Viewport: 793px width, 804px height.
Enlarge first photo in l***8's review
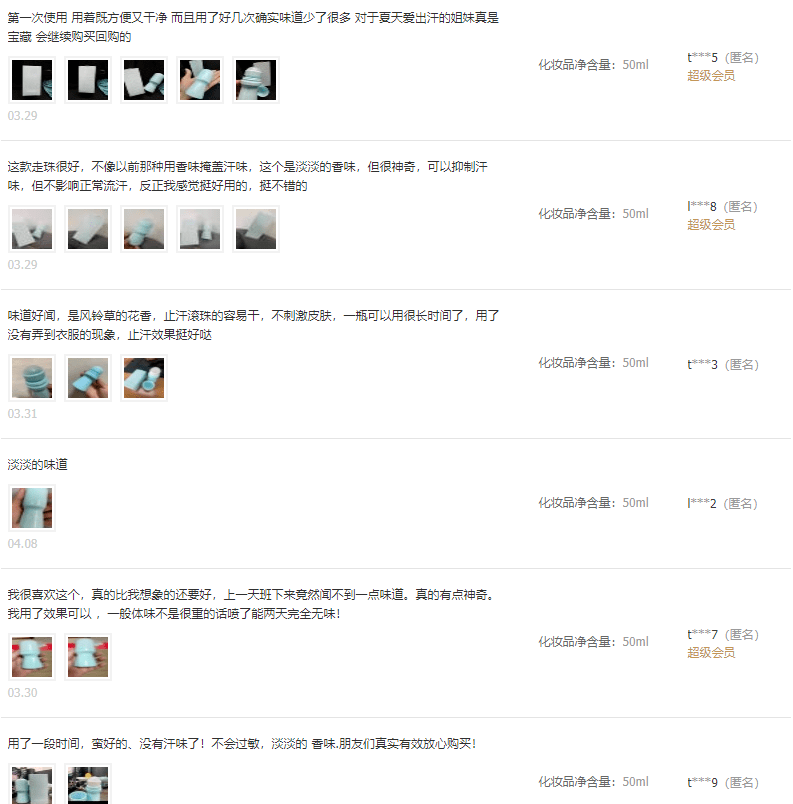tap(32, 229)
